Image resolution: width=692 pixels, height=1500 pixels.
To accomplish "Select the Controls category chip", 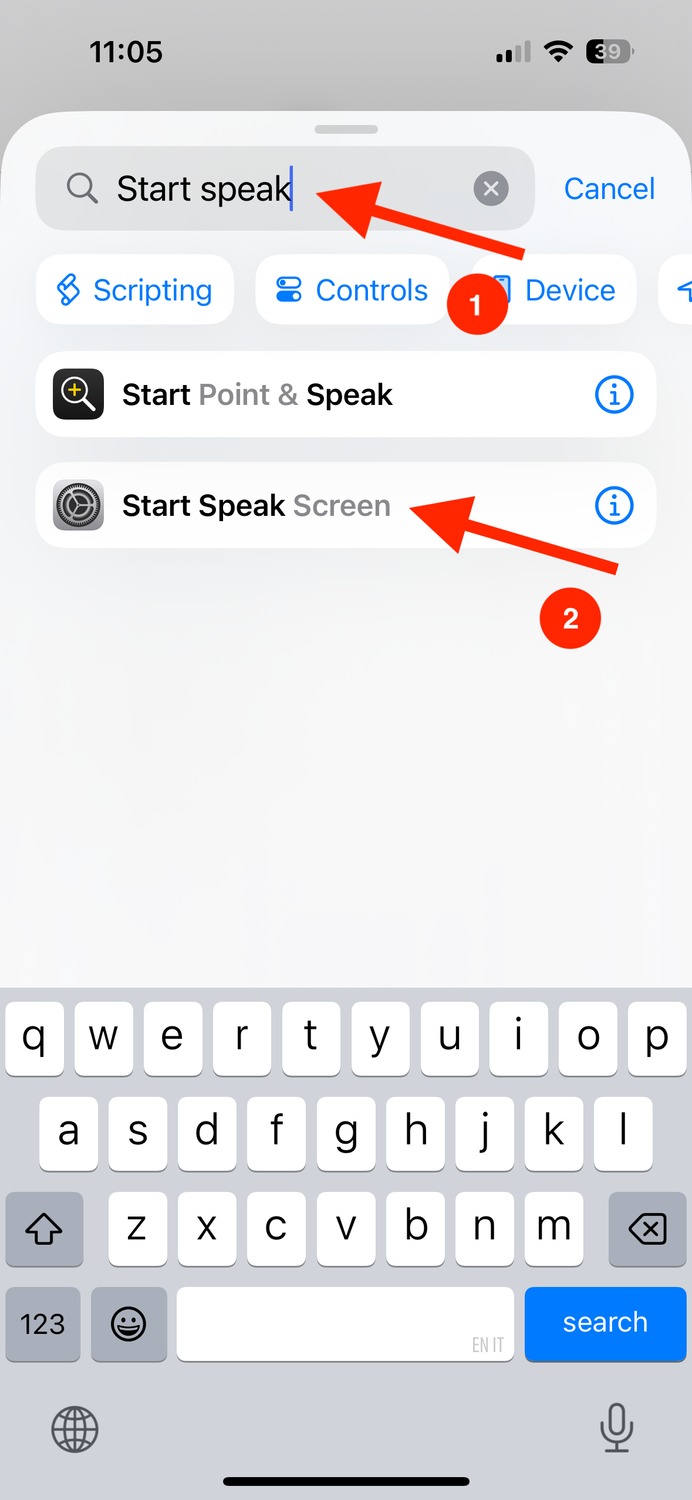I will (x=352, y=290).
